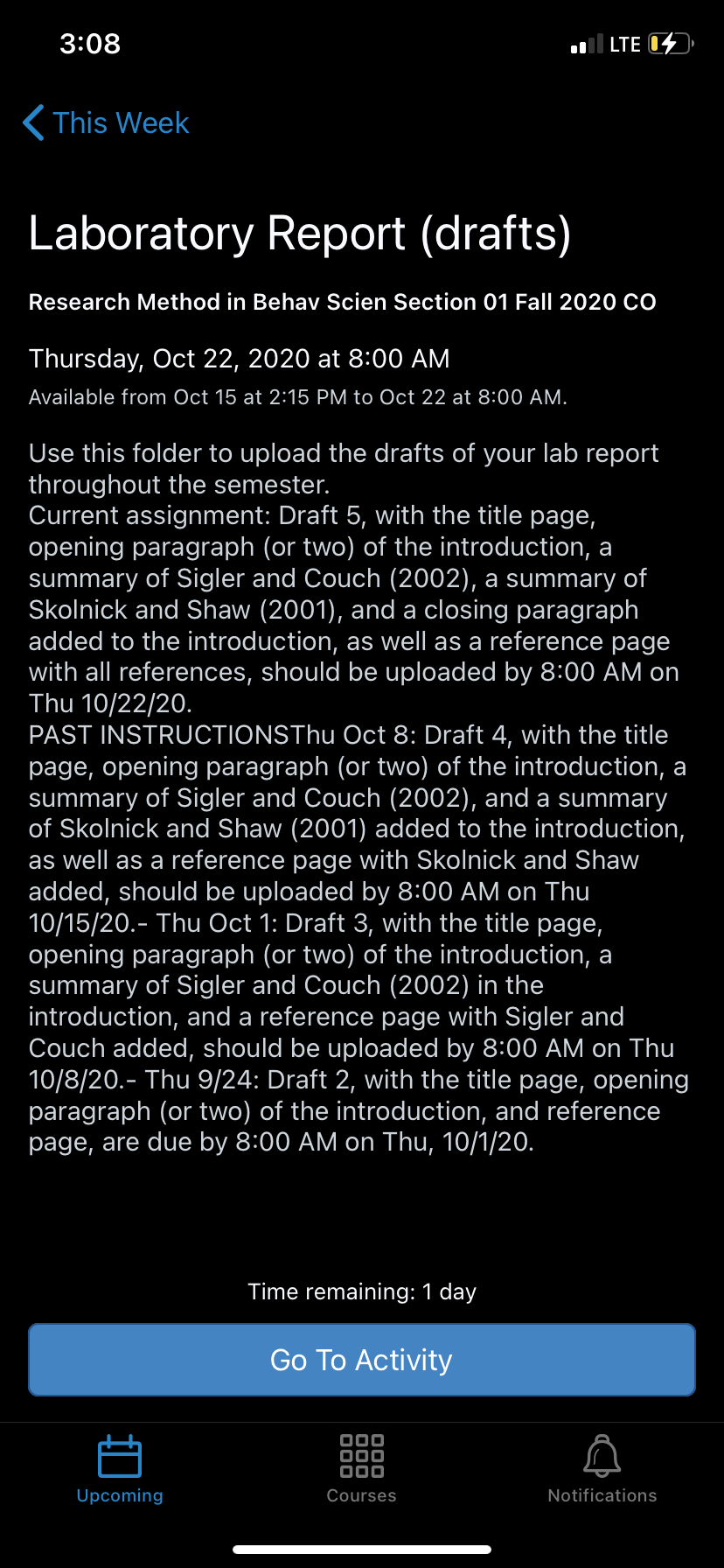Open the Notifications tab

tap(602, 1469)
